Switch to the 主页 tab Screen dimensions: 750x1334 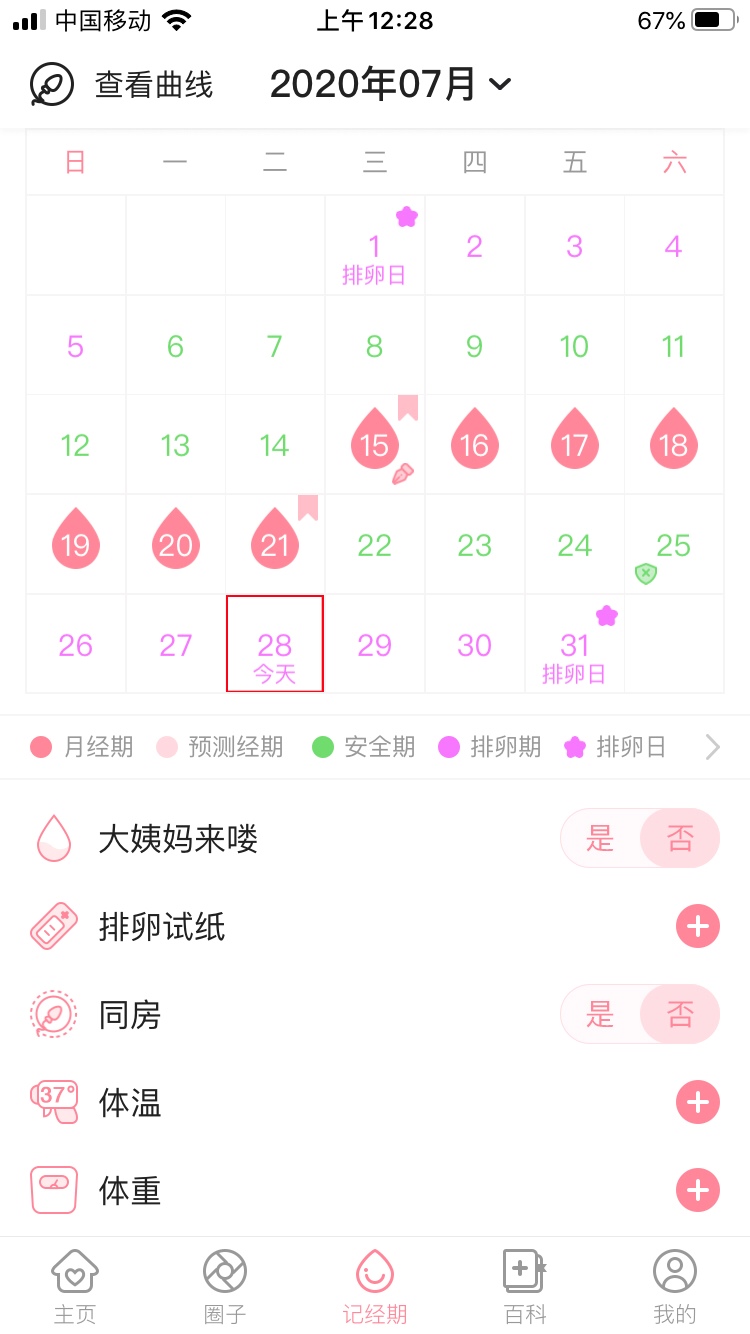tap(75, 1287)
